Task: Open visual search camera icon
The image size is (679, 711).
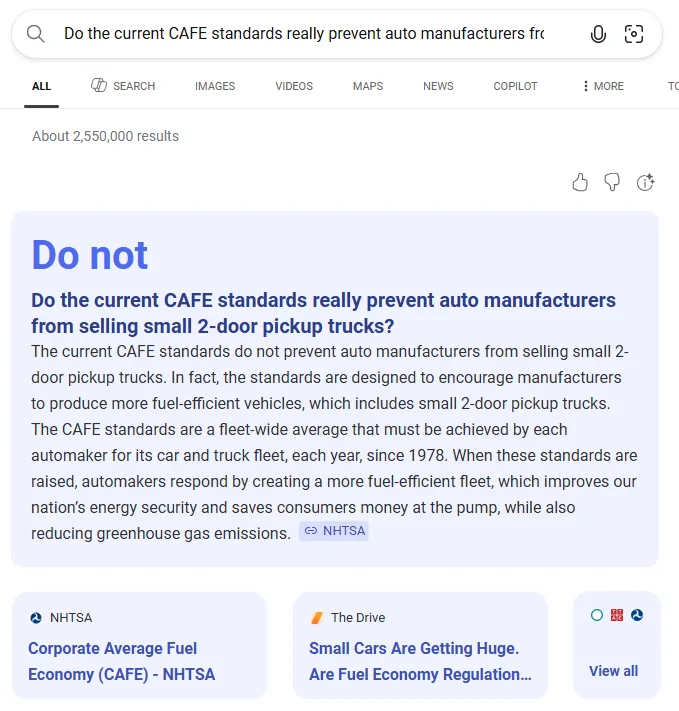Action: tap(634, 34)
